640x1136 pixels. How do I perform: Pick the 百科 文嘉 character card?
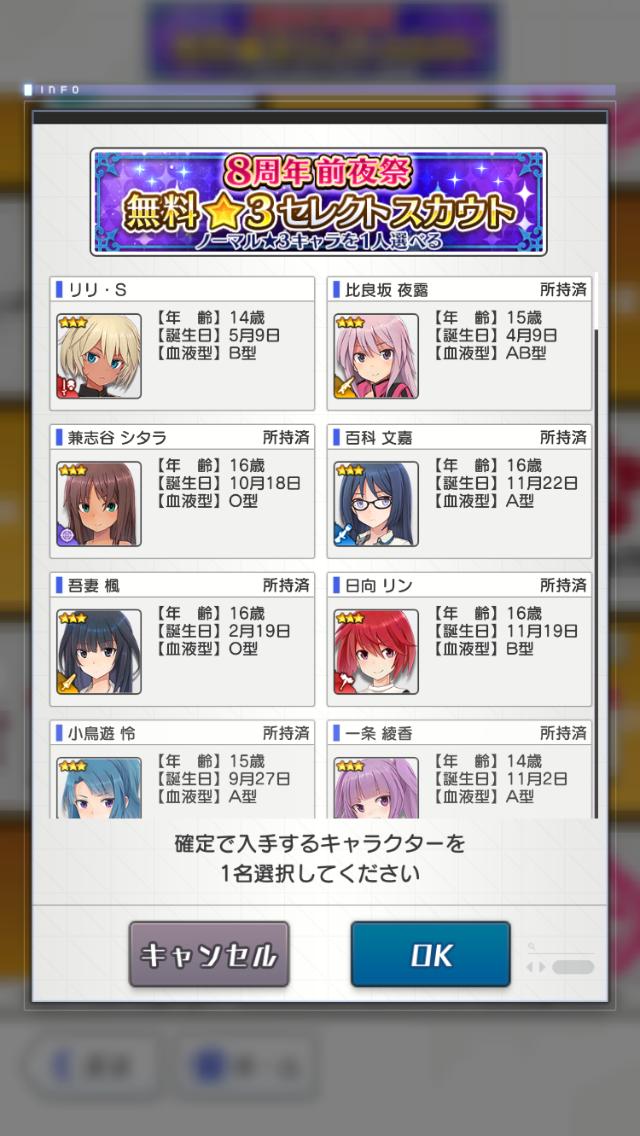pos(459,491)
